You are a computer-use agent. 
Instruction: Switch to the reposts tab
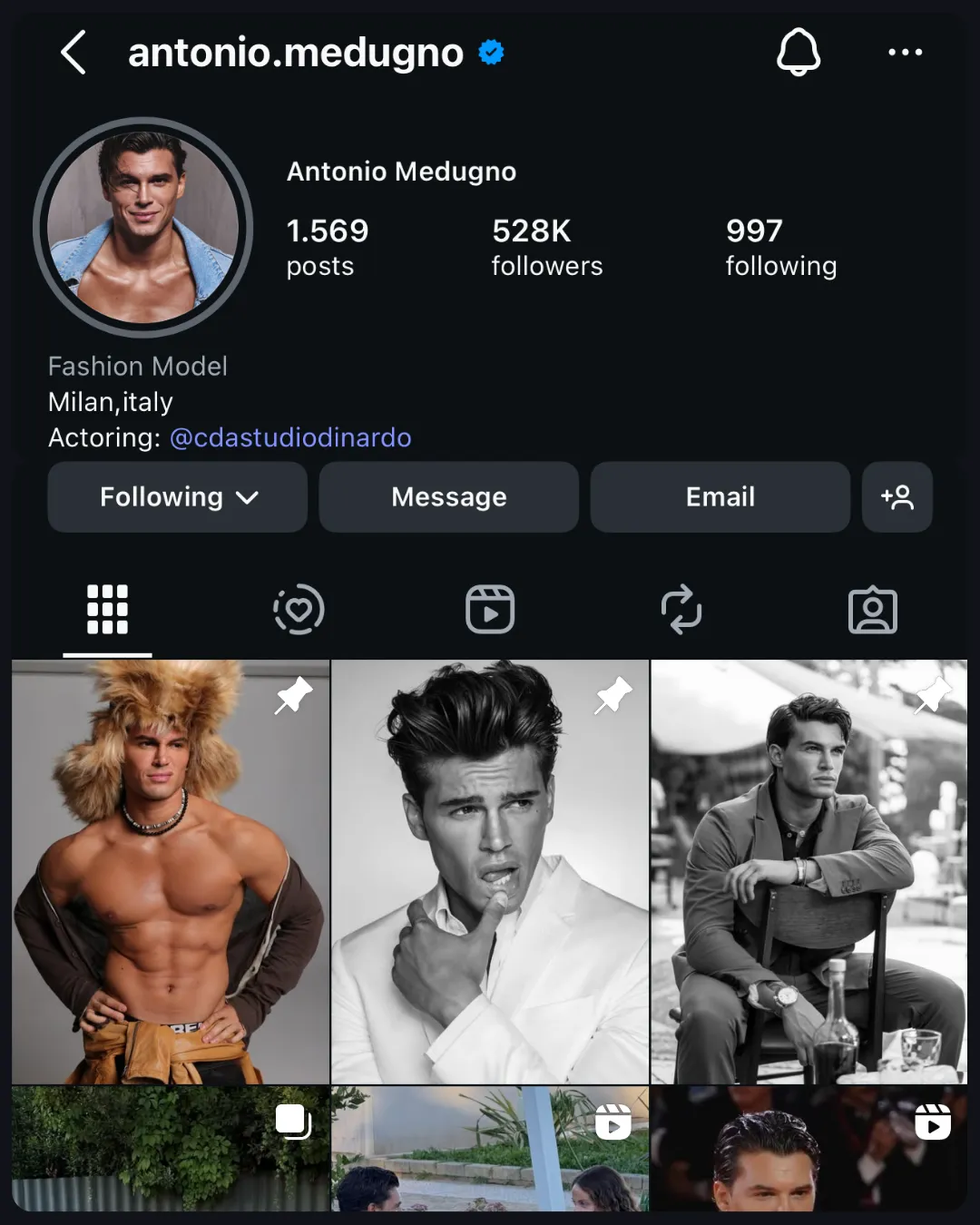tap(681, 609)
